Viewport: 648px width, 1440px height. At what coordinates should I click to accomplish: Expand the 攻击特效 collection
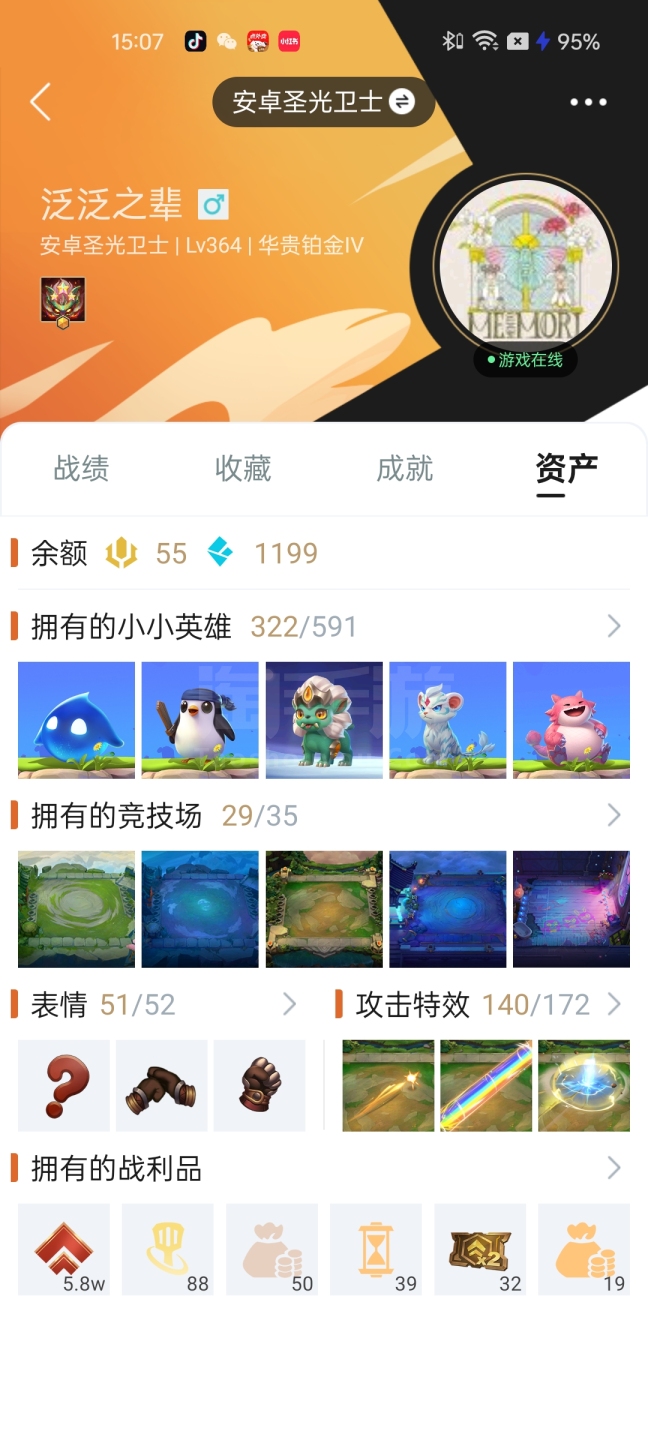(614, 1004)
